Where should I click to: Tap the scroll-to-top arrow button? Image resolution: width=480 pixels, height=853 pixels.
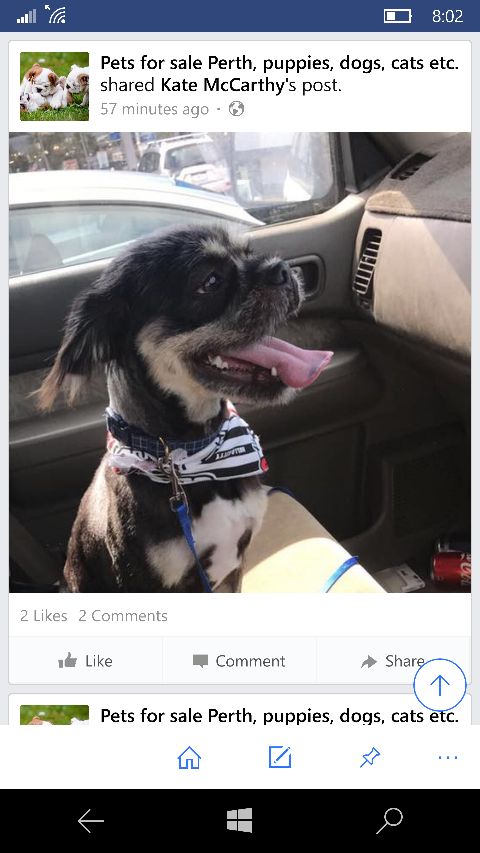click(x=440, y=685)
